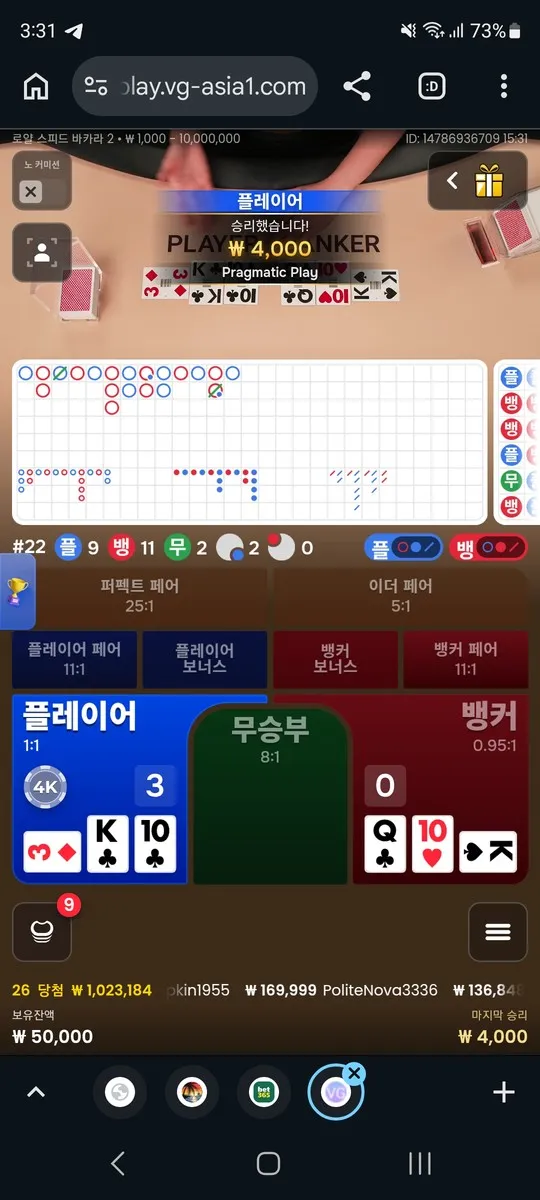The image size is (540, 1200).
Task: Expand the gift box promotions panel
Action: pos(478,181)
